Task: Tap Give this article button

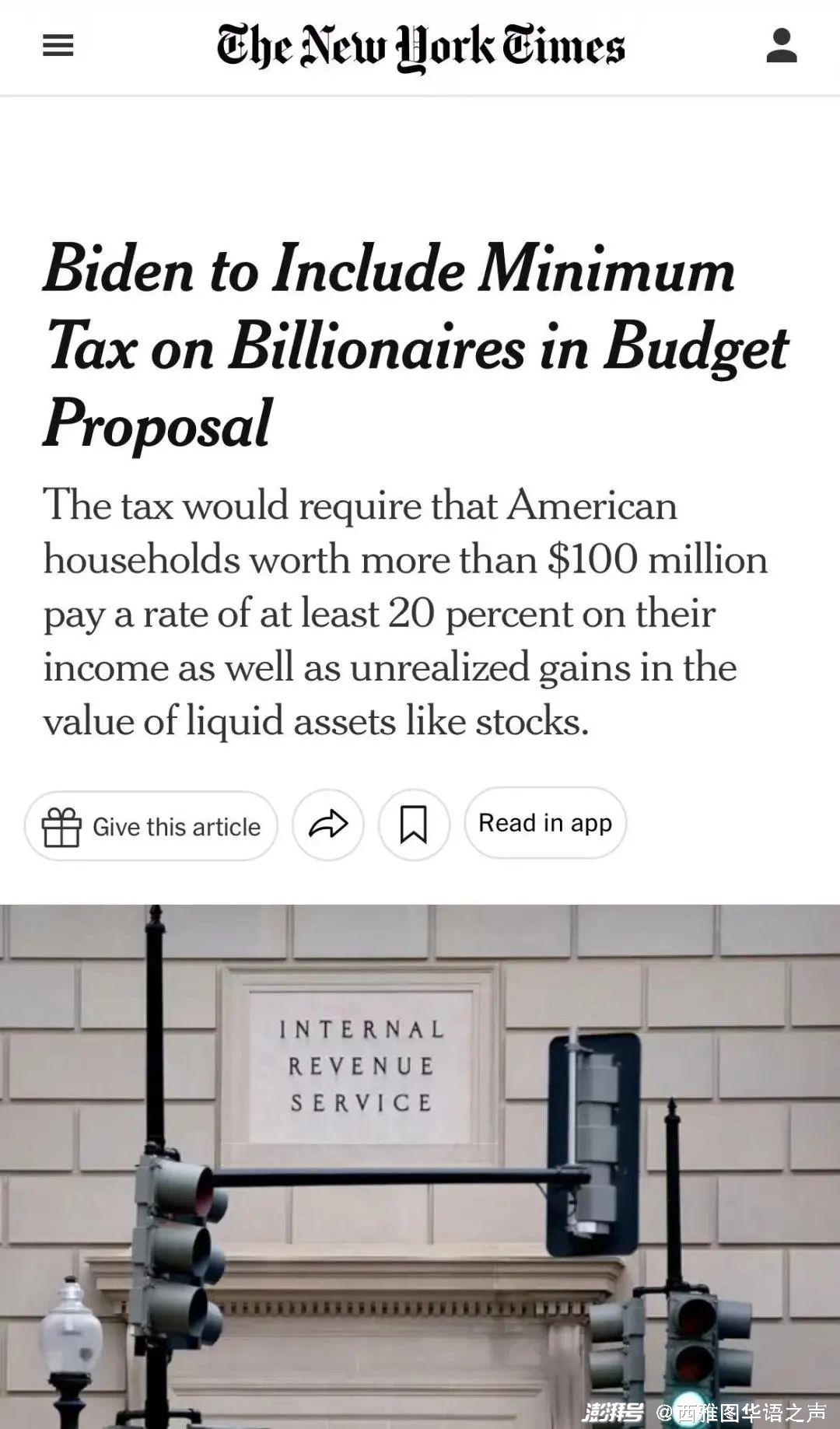Action: click(x=151, y=826)
